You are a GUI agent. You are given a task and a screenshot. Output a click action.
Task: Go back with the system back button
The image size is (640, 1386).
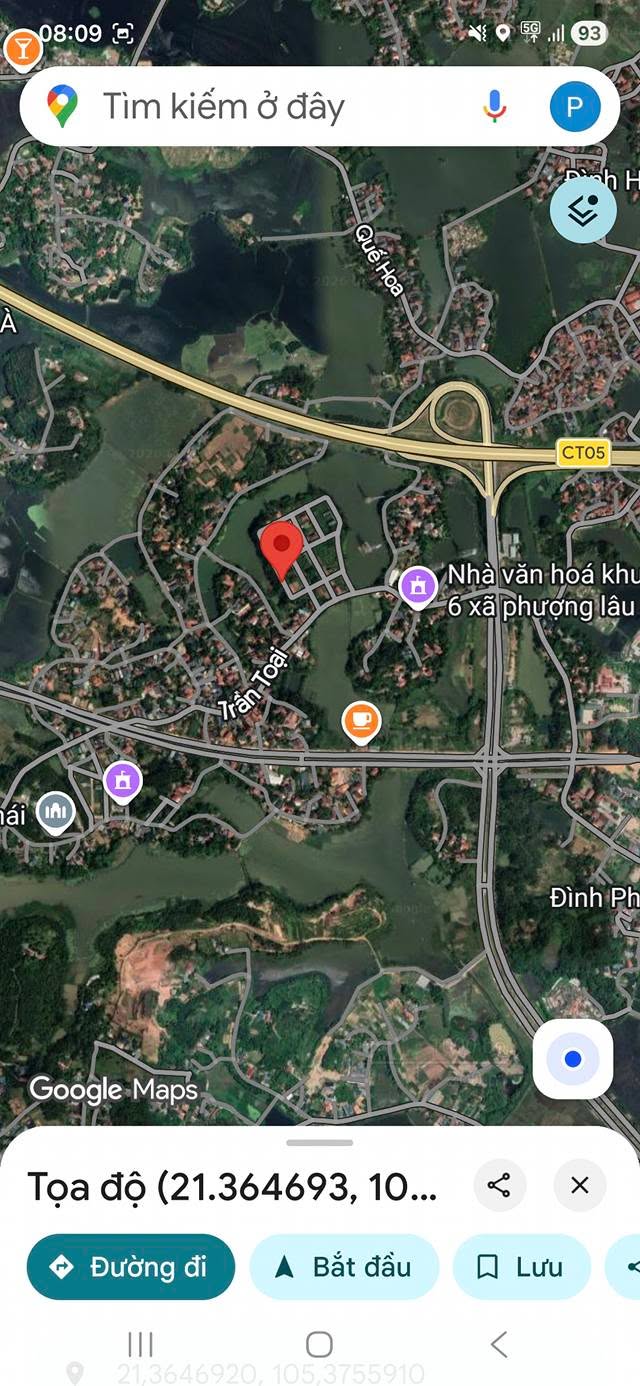click(499, 1344)
